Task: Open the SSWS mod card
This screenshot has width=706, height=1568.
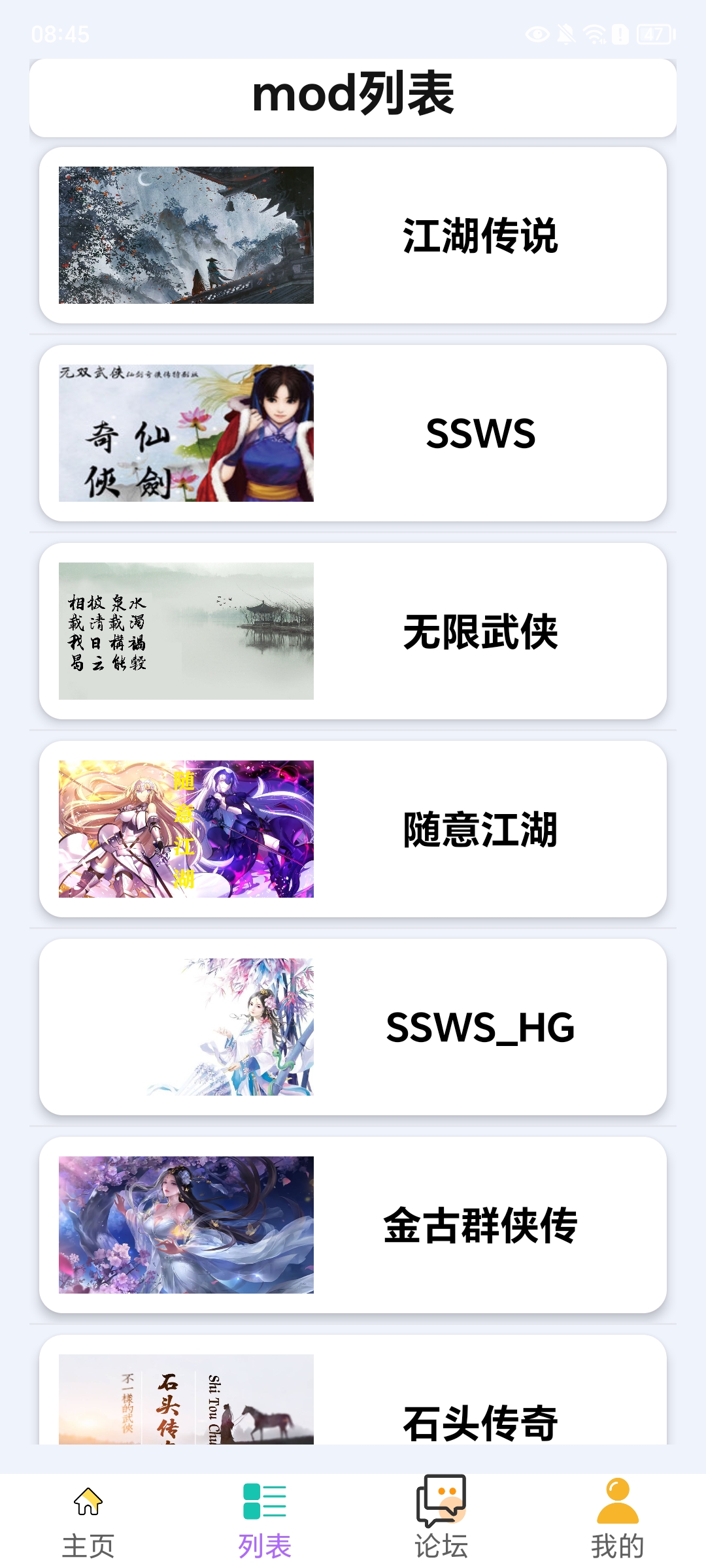Action: point(353,433)
